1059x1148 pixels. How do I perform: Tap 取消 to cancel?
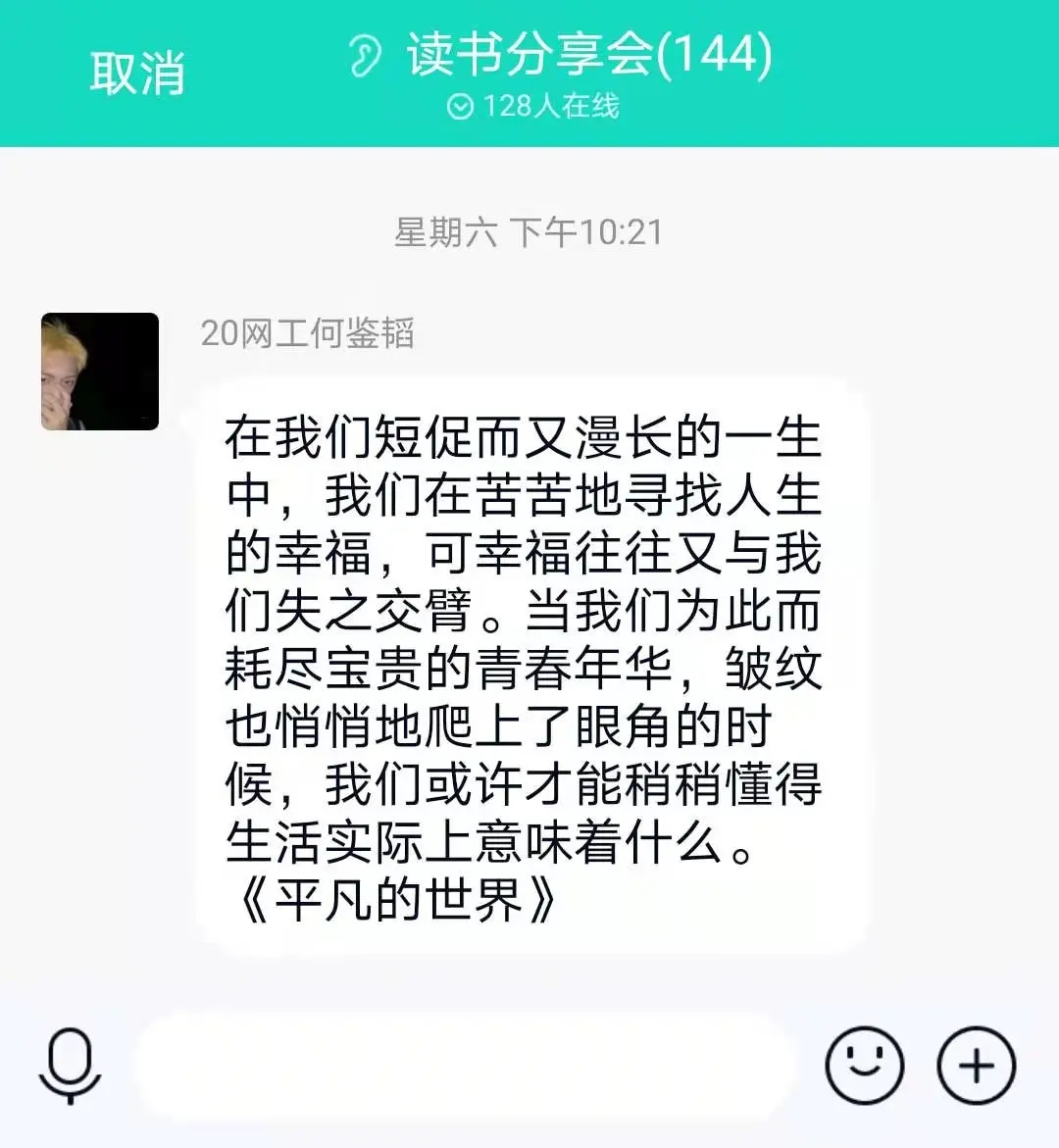[137, 74]
